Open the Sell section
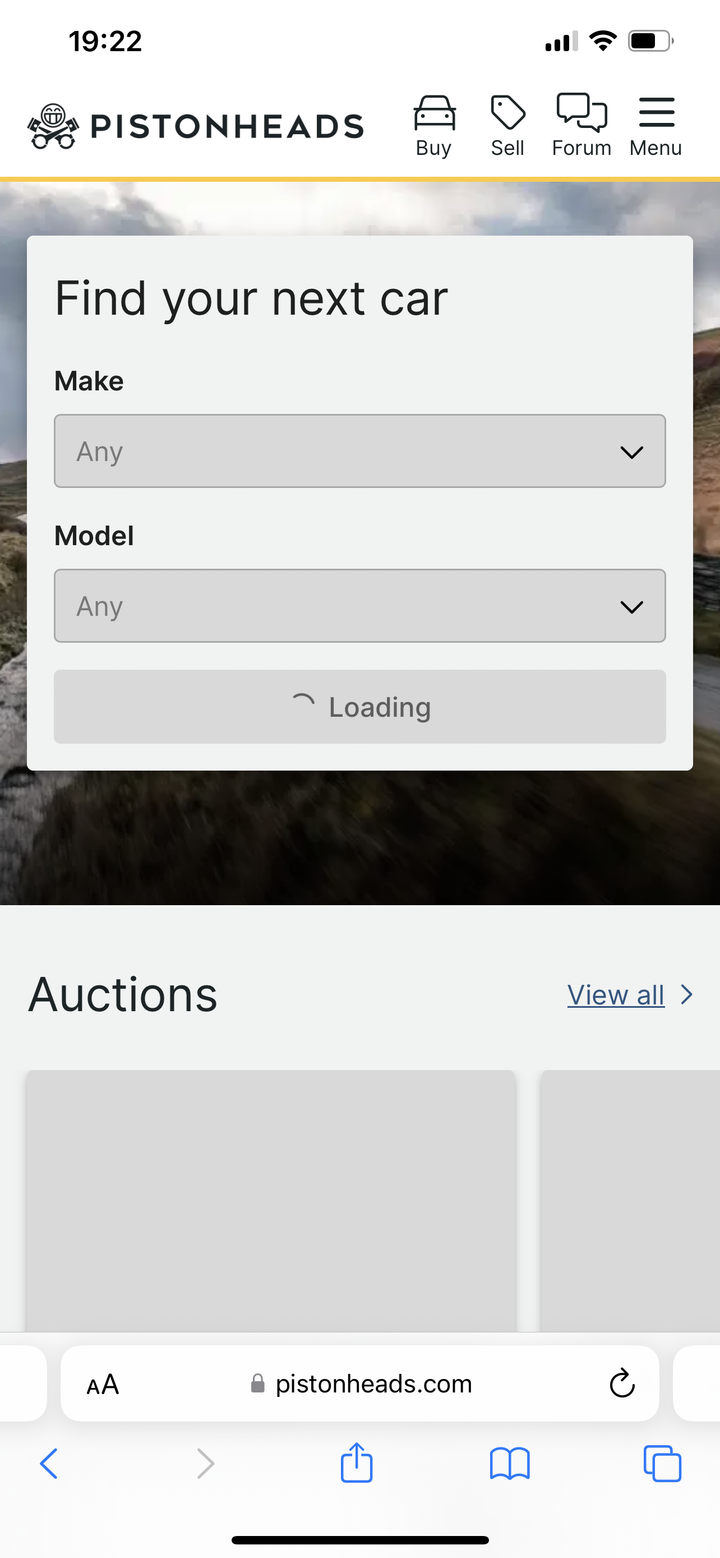Viewport: 720px width, 1558px height. (x=507, y=126)
